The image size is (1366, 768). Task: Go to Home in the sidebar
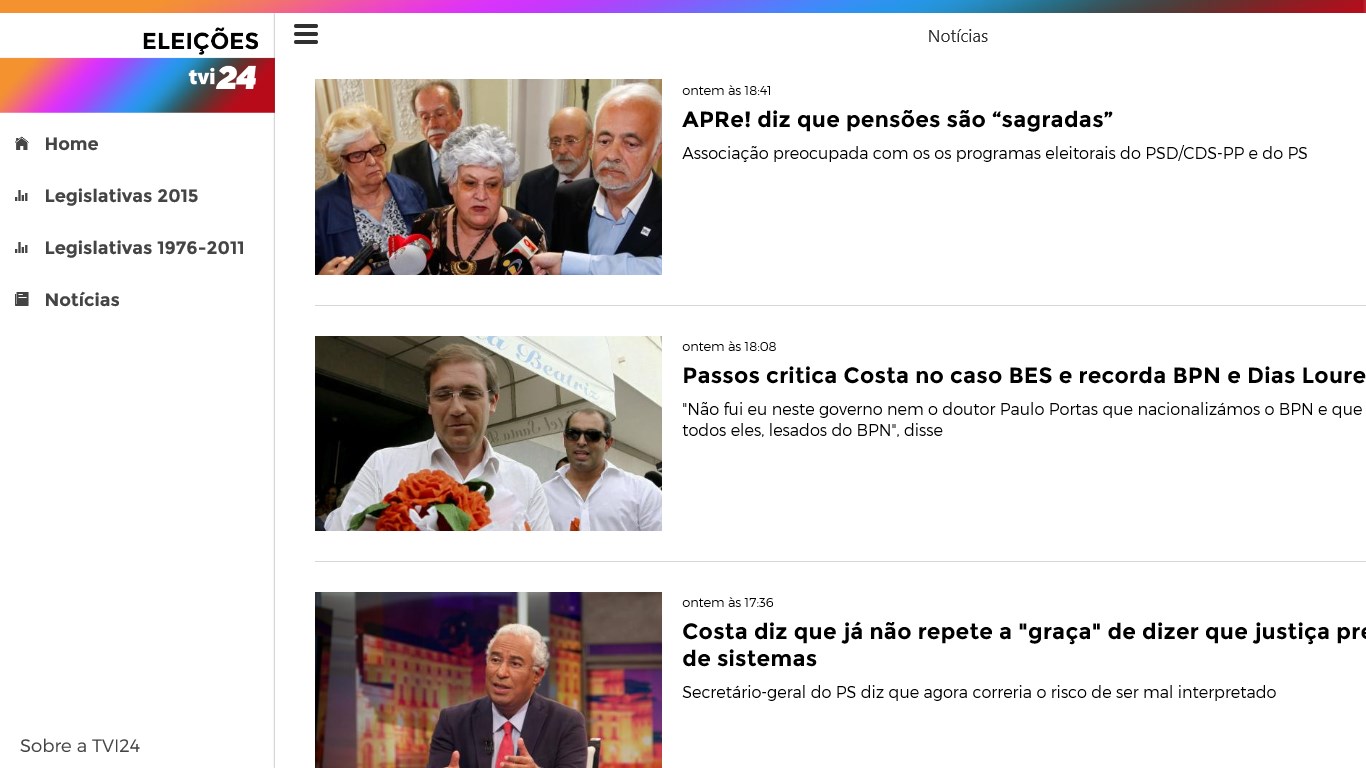pyautogui.click(x=71, y=144)
